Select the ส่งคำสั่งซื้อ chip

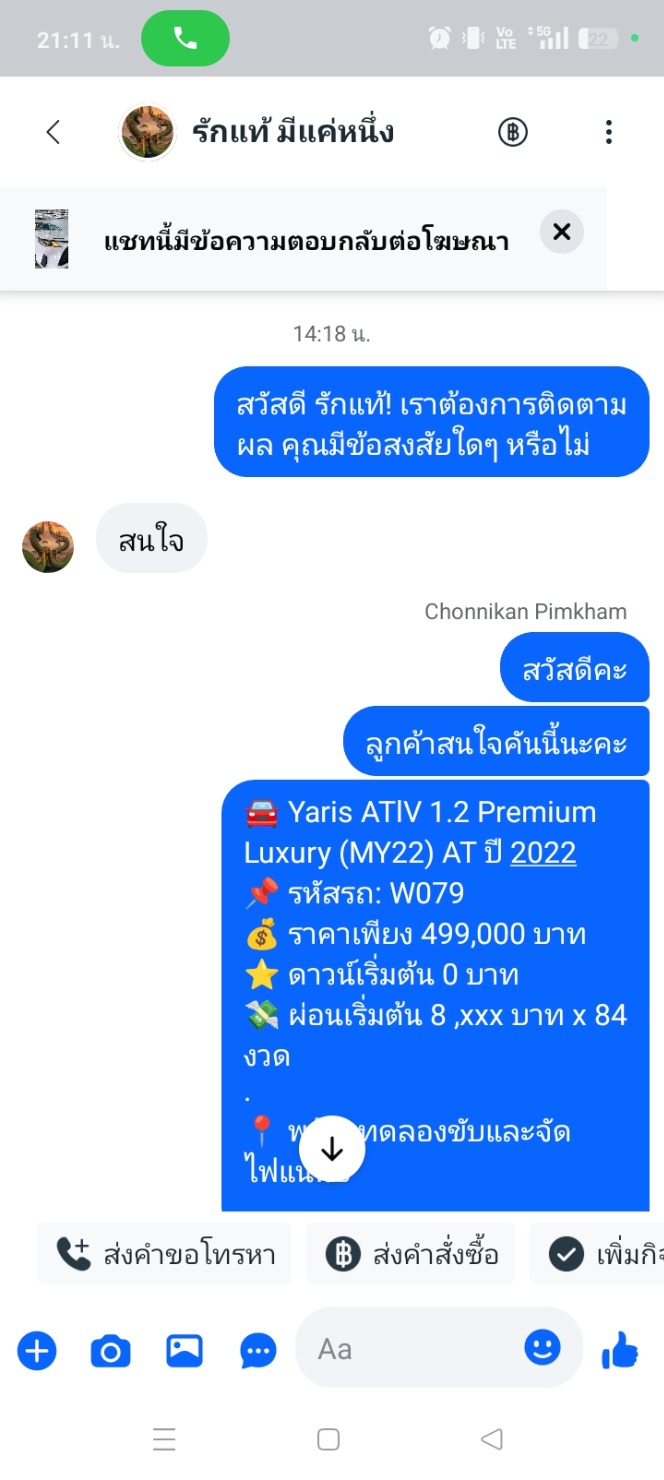coord(411,1254)
